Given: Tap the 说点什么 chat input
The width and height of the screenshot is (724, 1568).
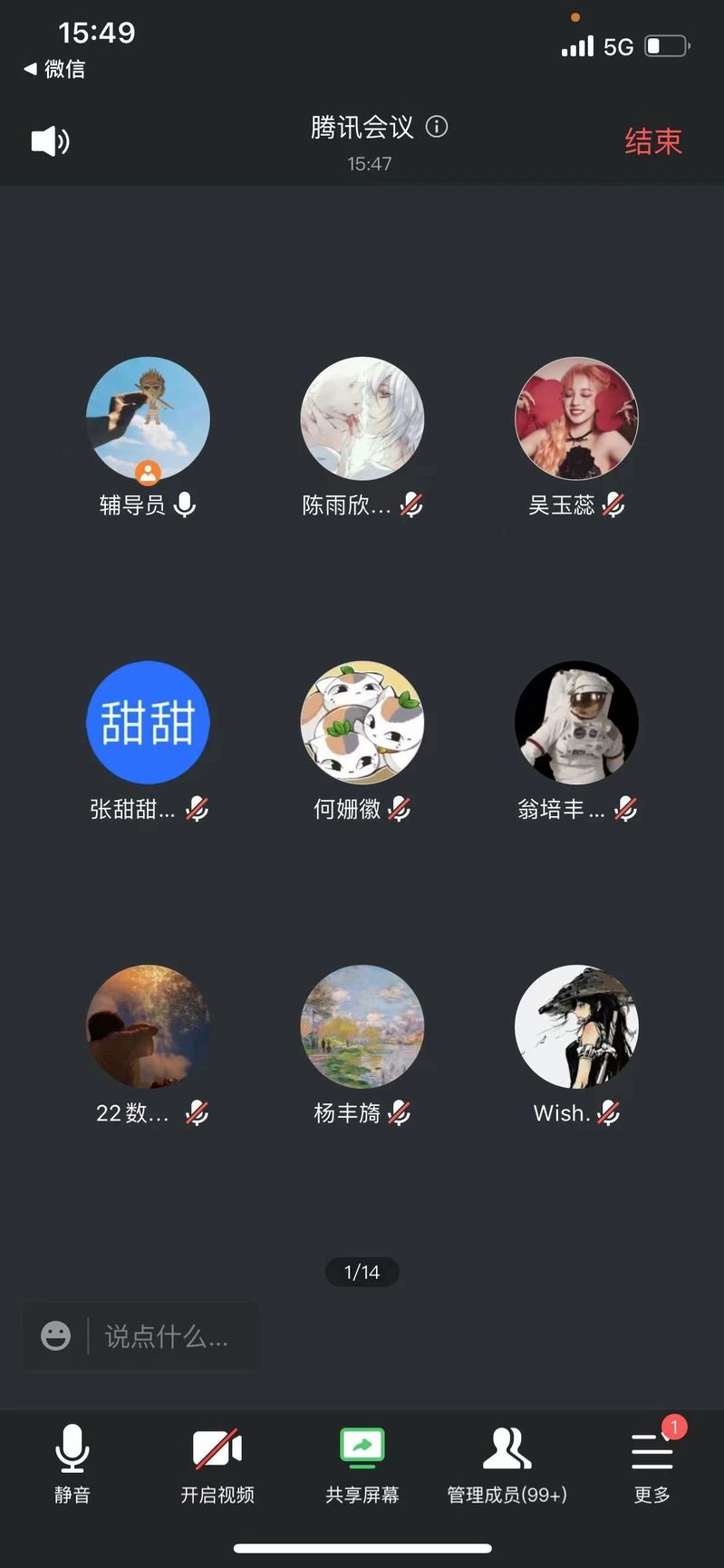Looking at the screenshot, I should (x=168, y=1336).
